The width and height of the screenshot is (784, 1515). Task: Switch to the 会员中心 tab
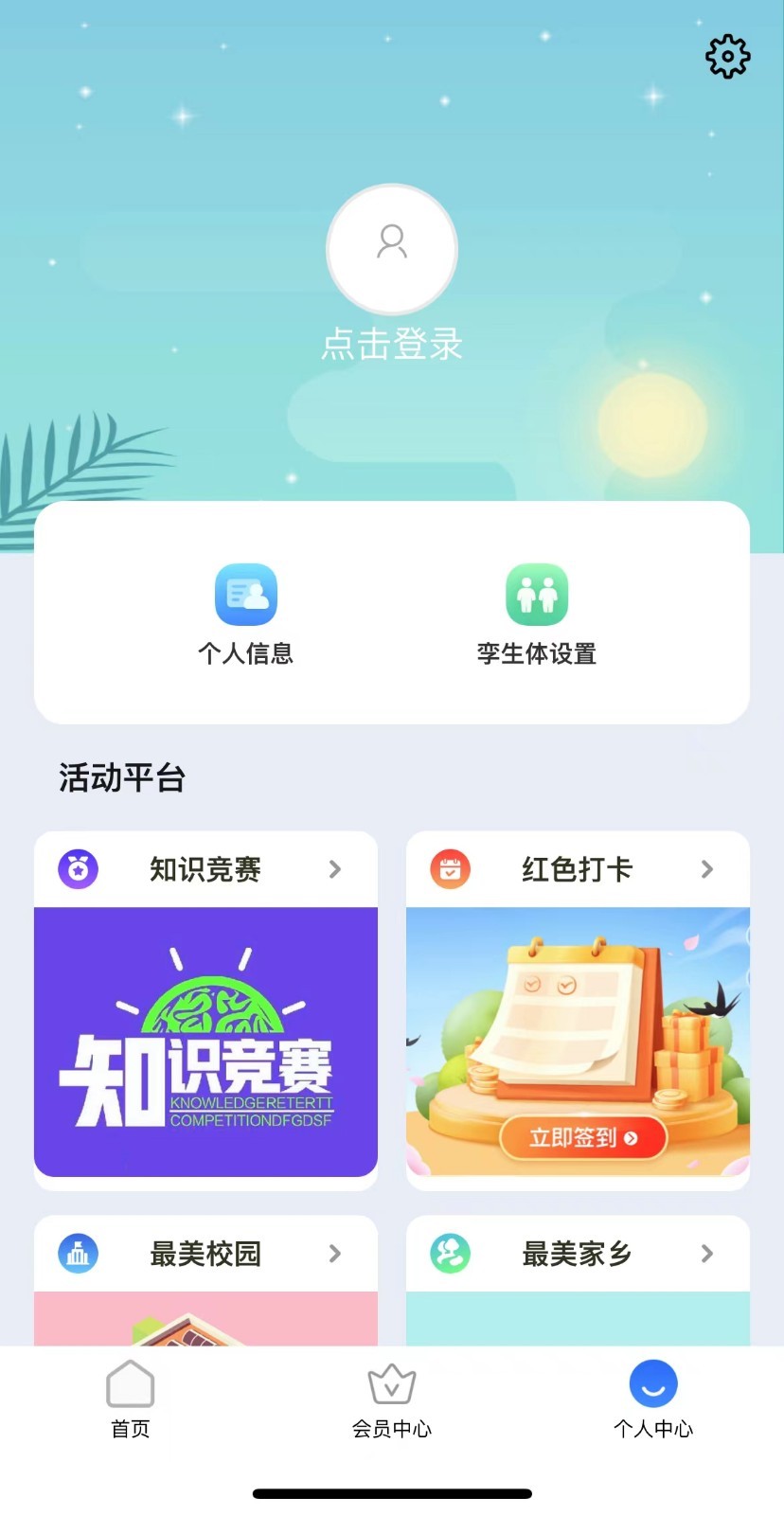point(391,1404)
